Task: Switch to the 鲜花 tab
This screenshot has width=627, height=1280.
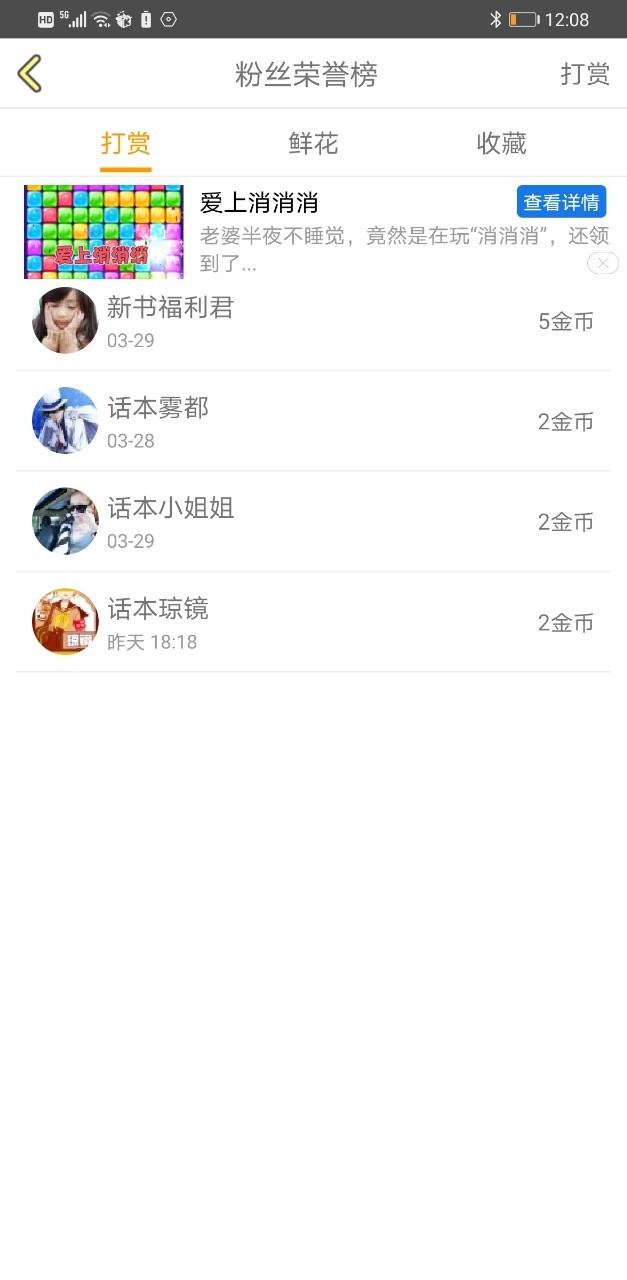Action: click(x=313, y=143)
